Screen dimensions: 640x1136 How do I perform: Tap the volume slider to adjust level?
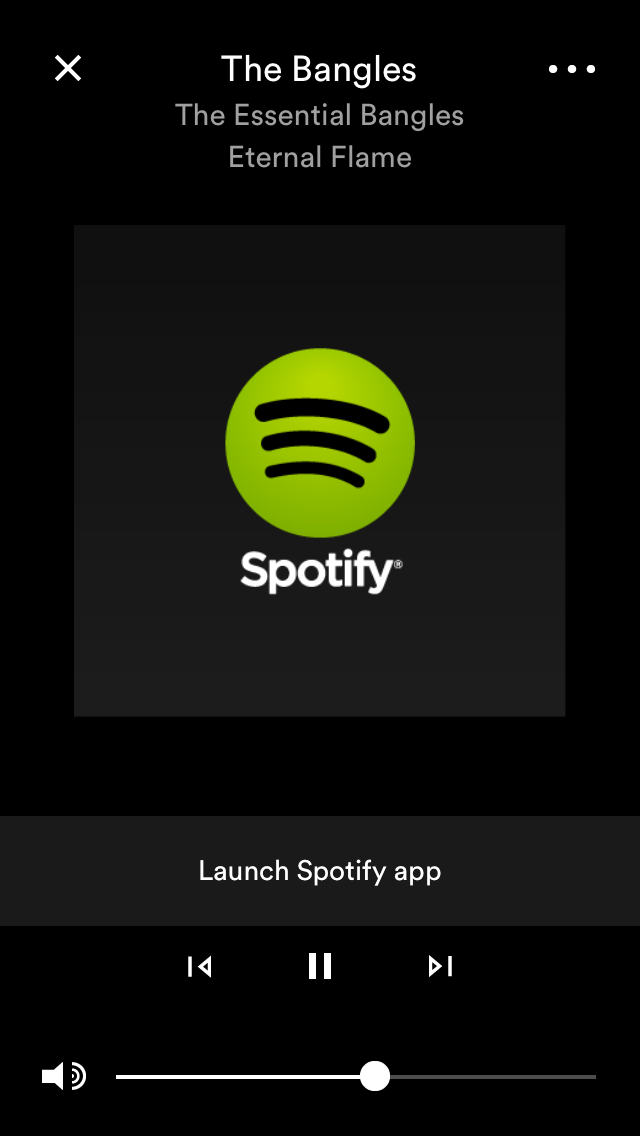coord(356,1077)
